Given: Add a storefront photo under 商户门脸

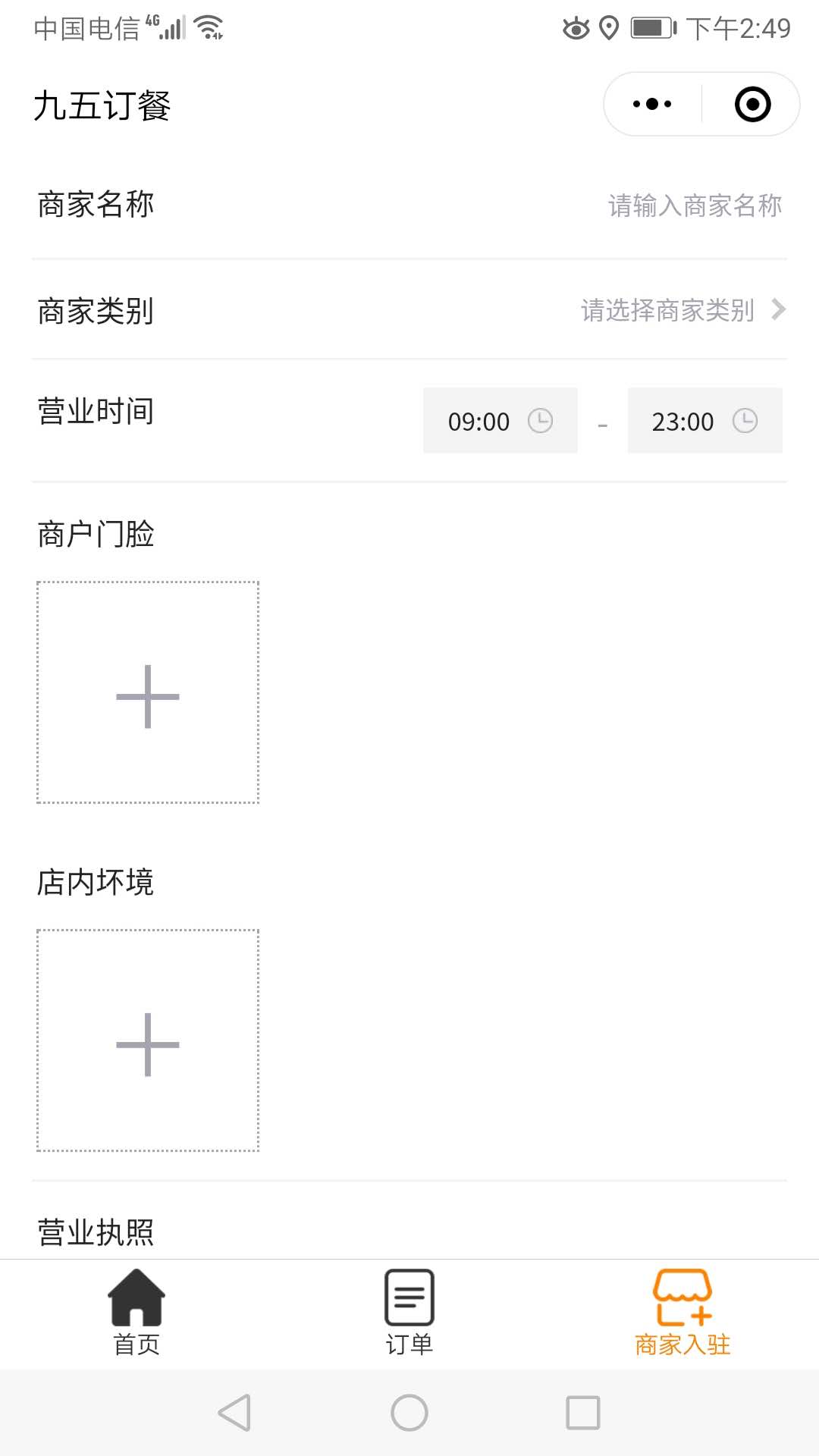Looking at the screenshot, I should 148,692.
